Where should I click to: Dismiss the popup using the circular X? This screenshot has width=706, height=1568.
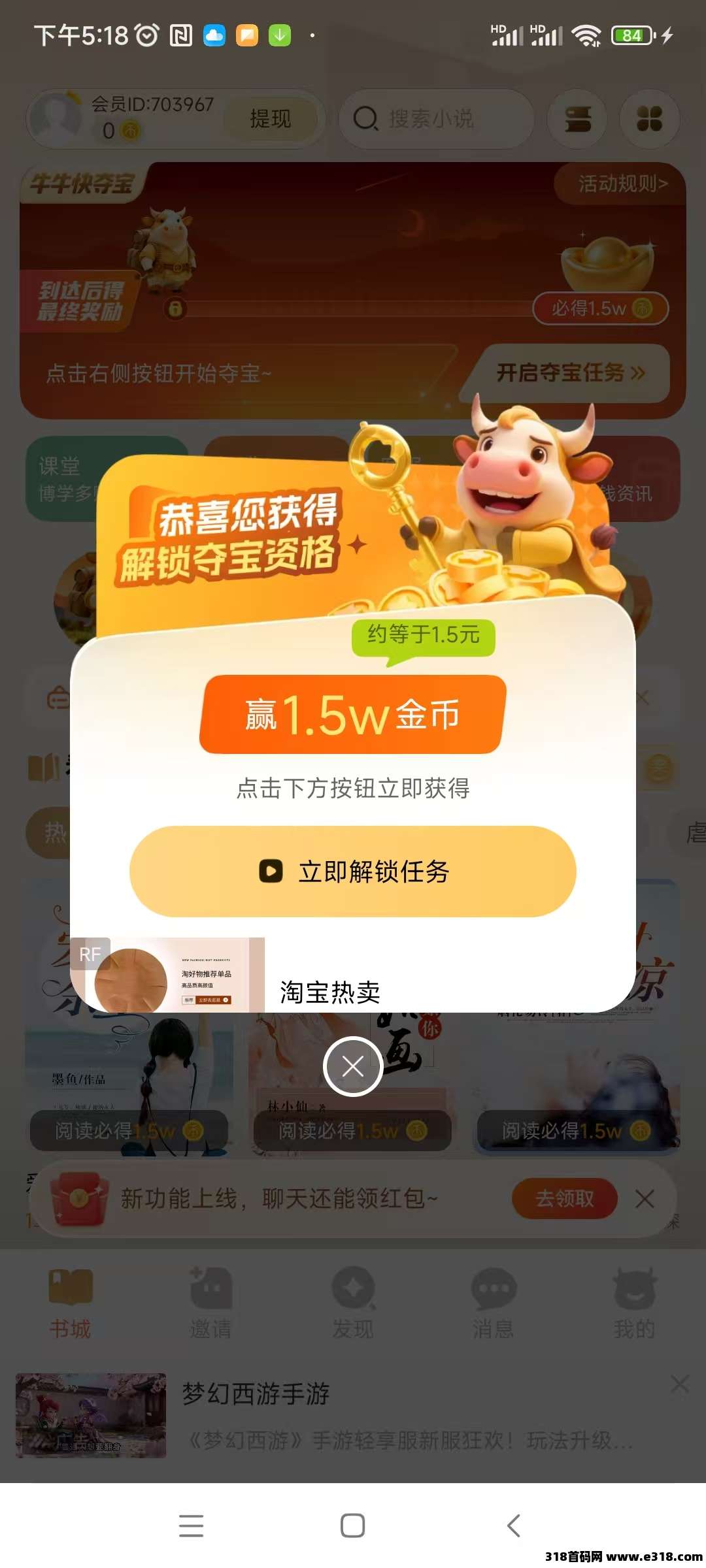[353, 1065]
